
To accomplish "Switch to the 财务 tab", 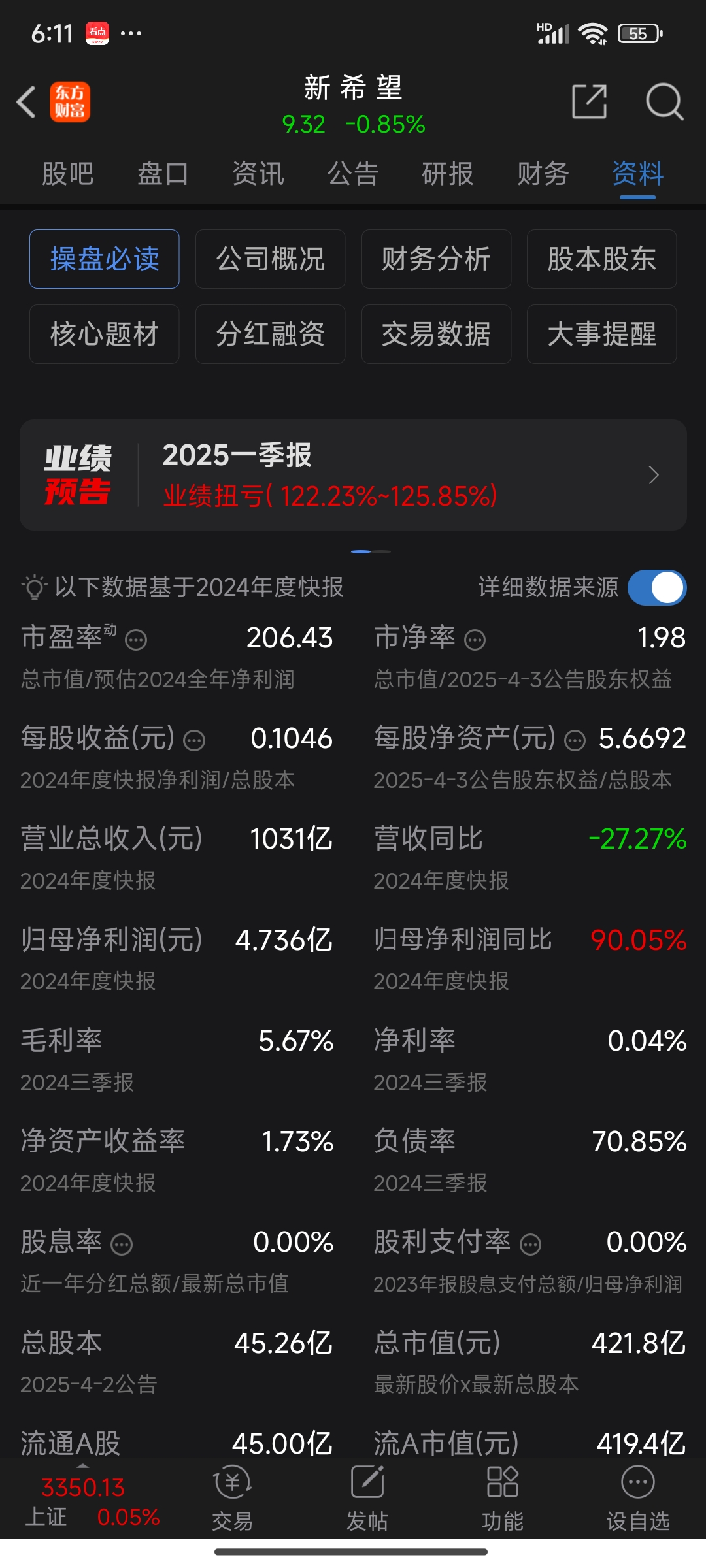I will tap(543, 174).
